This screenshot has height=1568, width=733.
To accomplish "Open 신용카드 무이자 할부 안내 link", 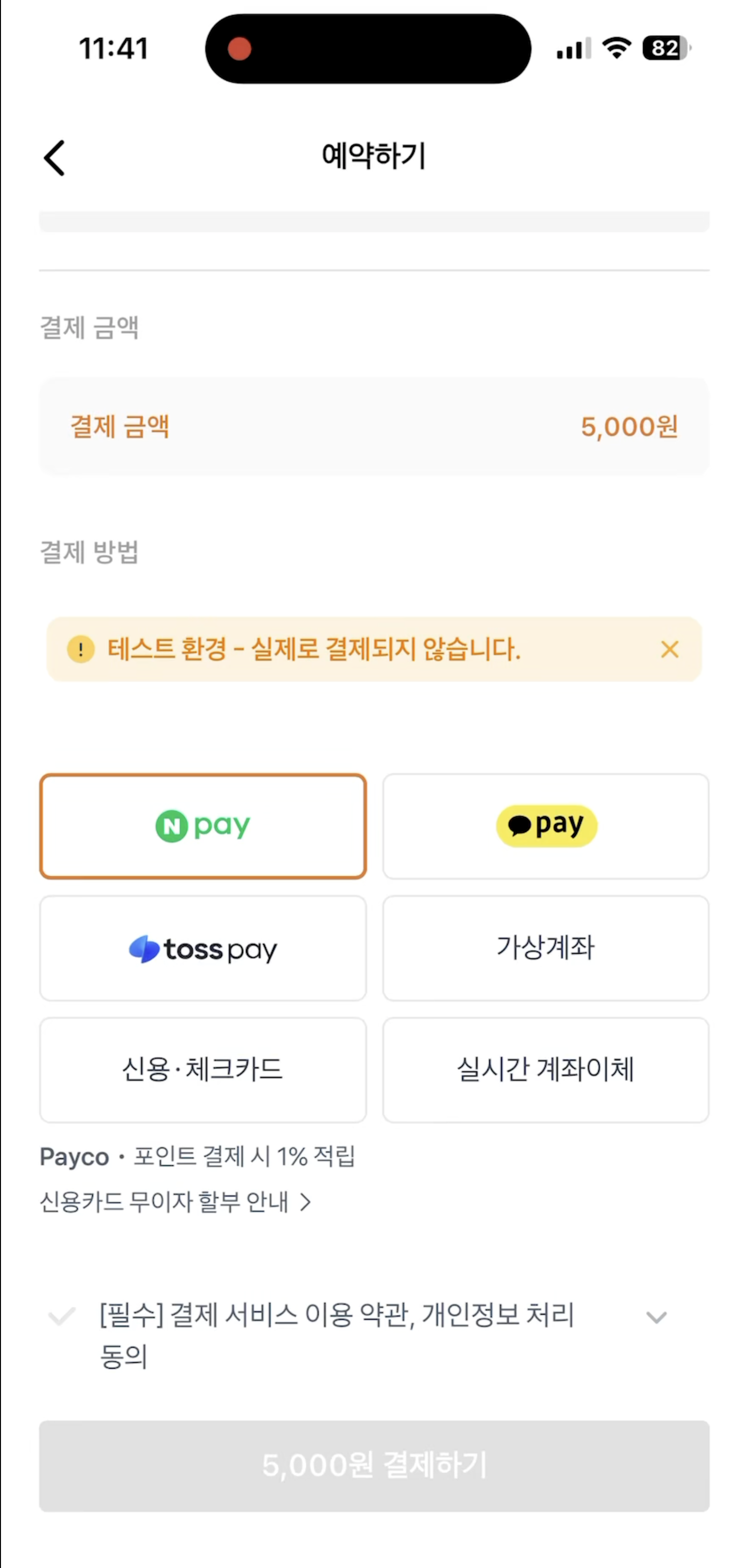I will point(175,1202).
